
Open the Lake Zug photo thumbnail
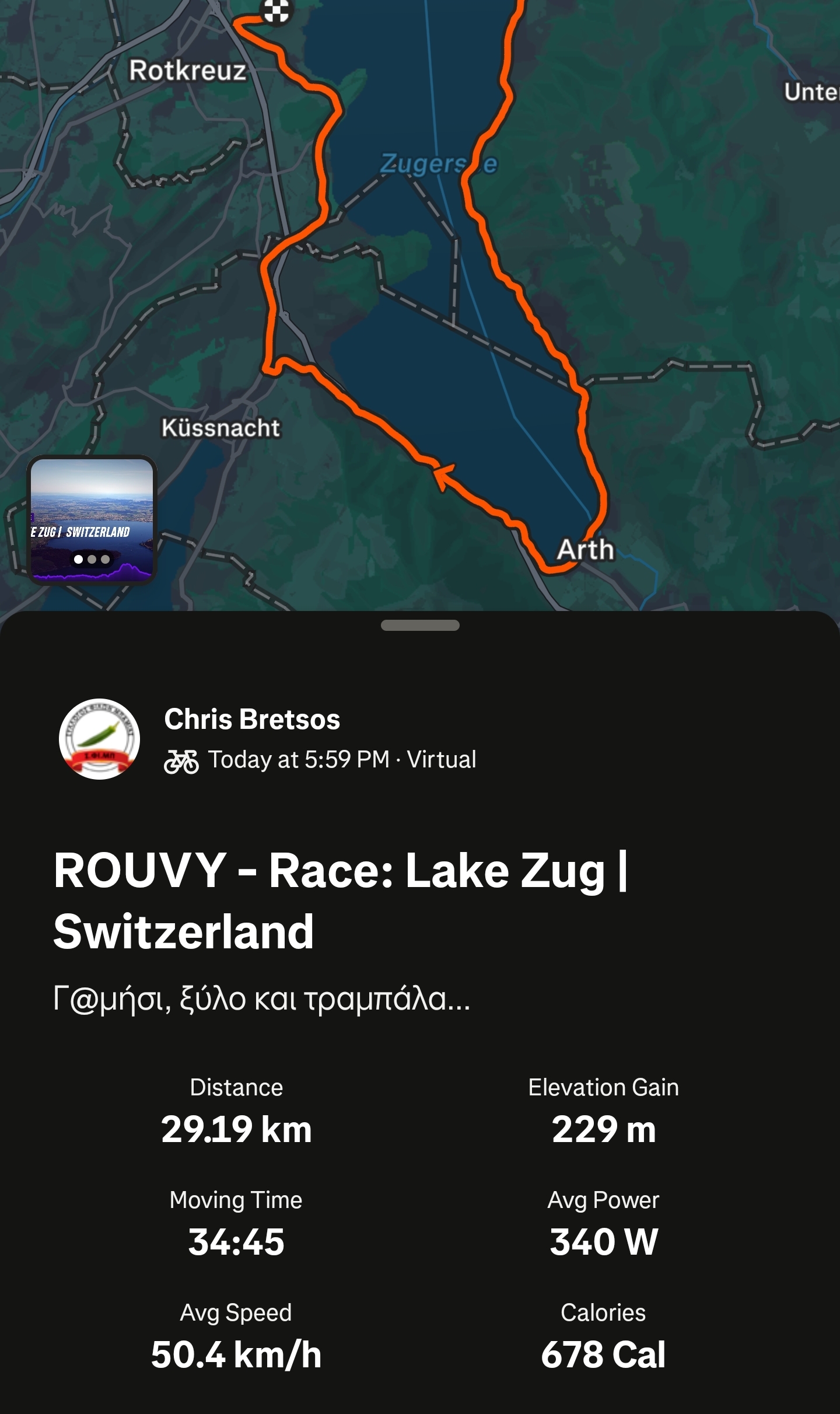92,518
